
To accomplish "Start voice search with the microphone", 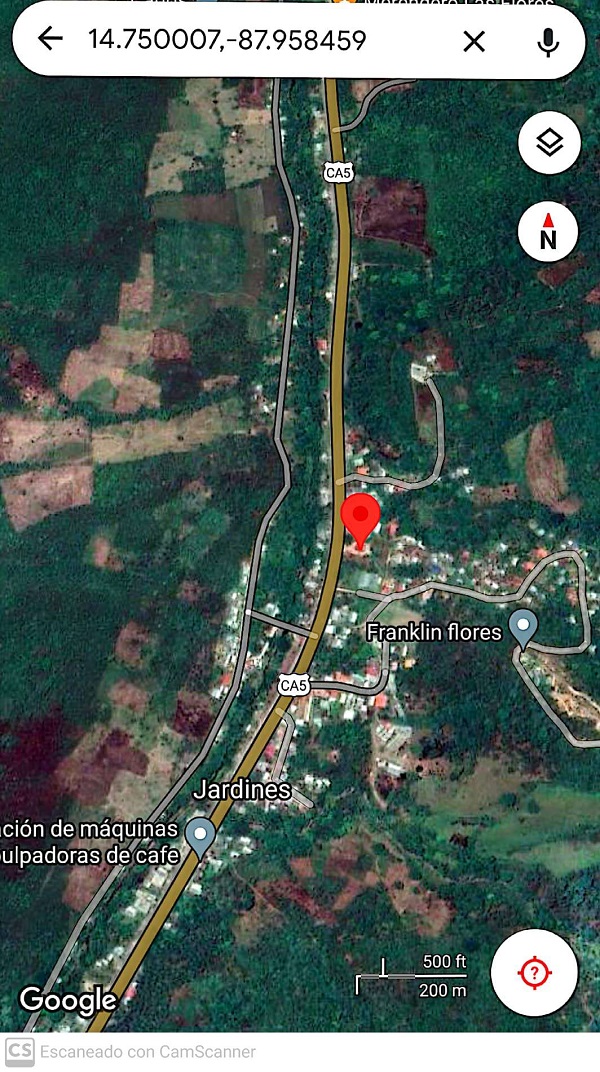I will tap(547, 41).
